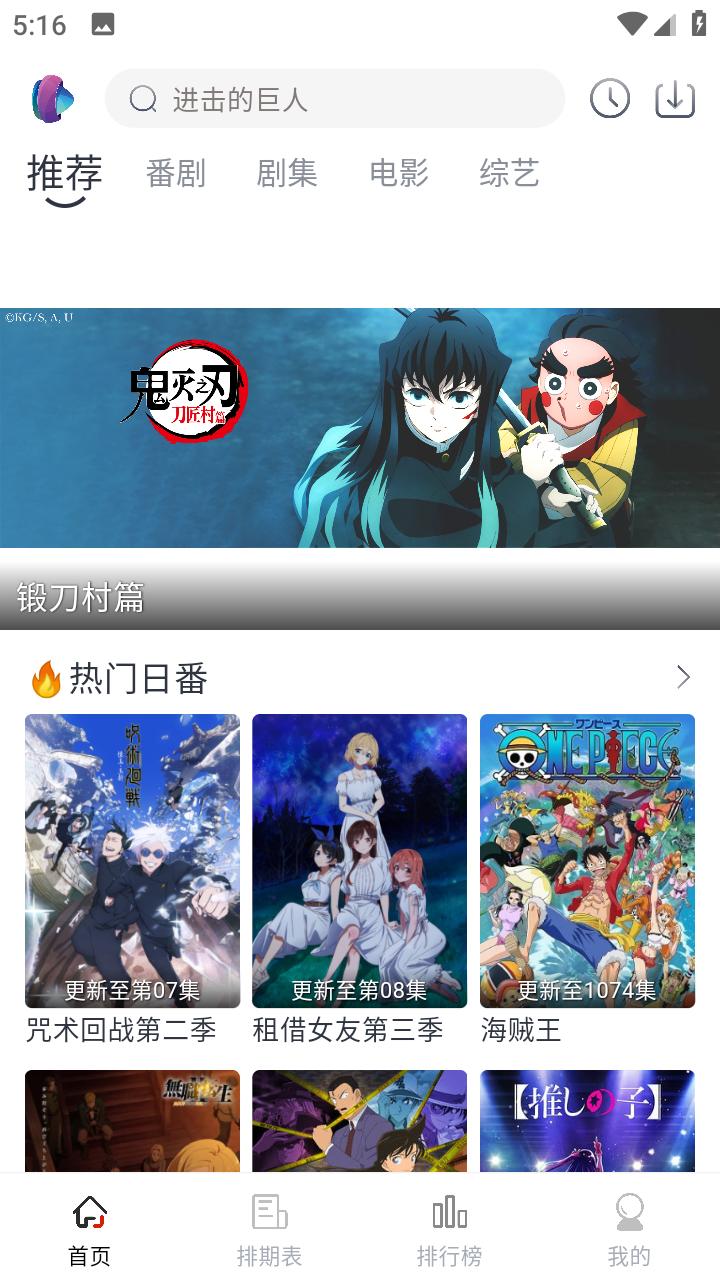Open the app logo icon
The height and width of the screenshot is (1280, 720).
tap(52, 99)
